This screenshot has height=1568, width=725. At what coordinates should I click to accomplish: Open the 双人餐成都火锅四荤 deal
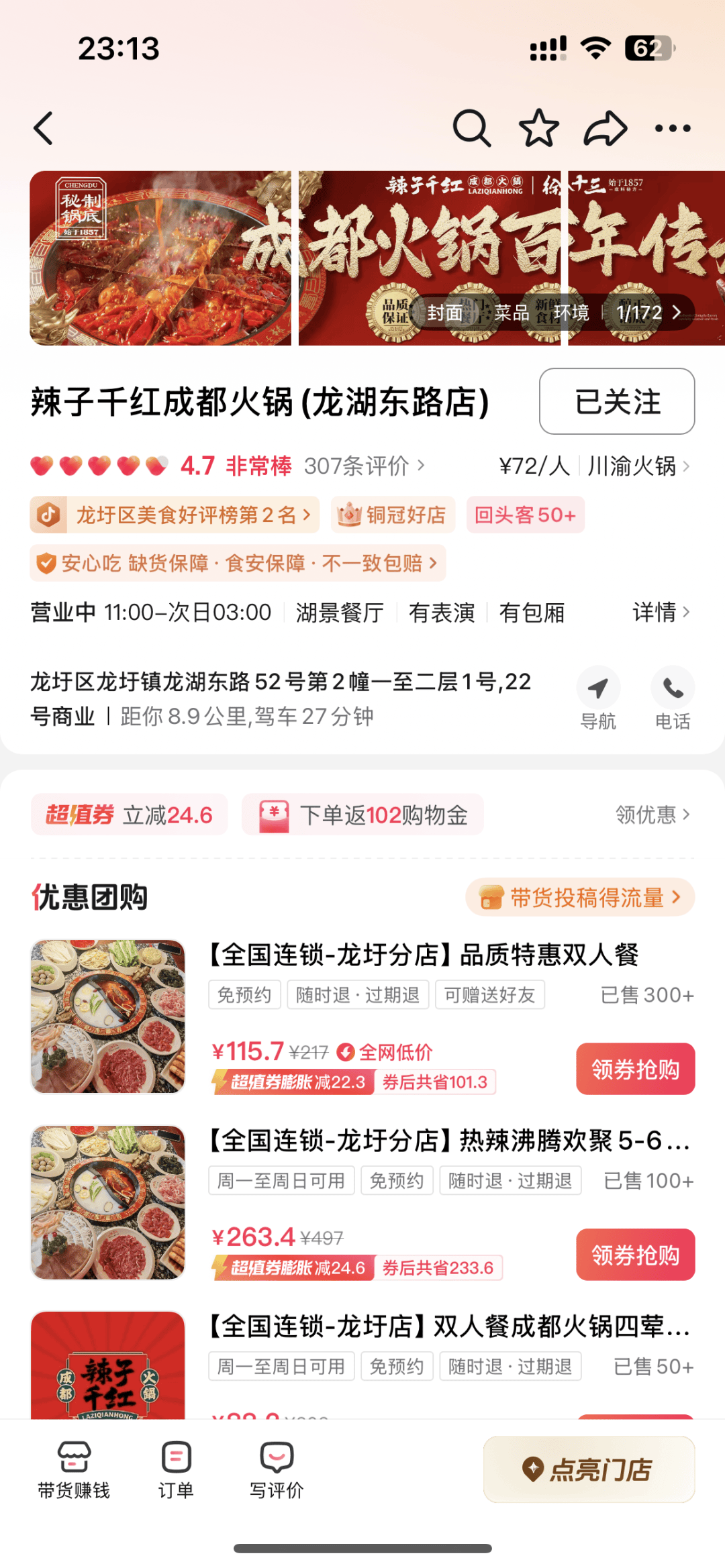[x=448, y=1327]
